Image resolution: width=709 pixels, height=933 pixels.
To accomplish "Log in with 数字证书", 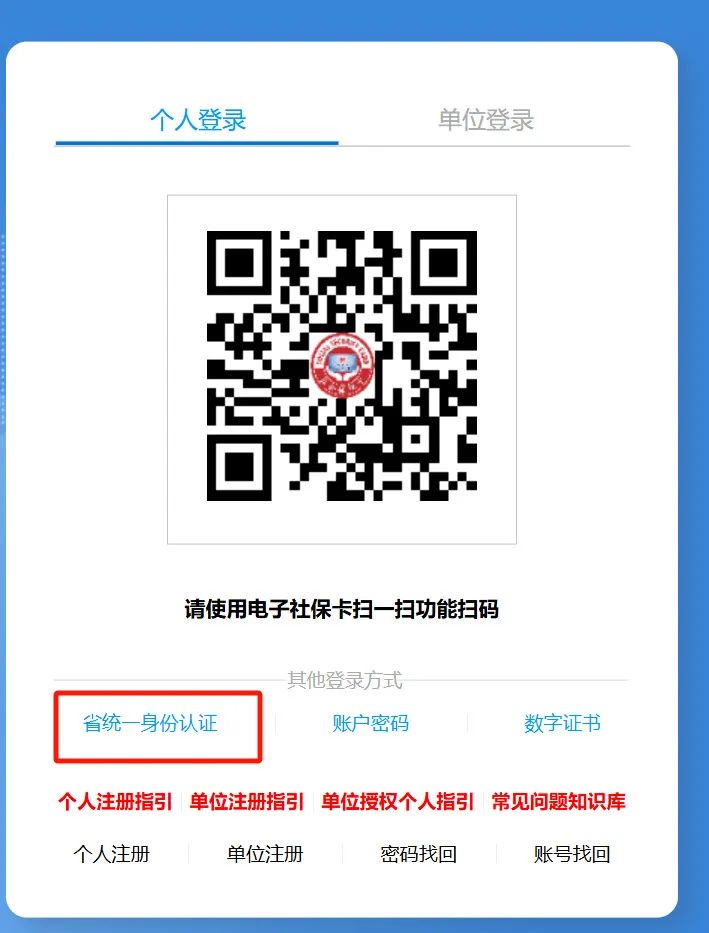I will pos(562,723).
